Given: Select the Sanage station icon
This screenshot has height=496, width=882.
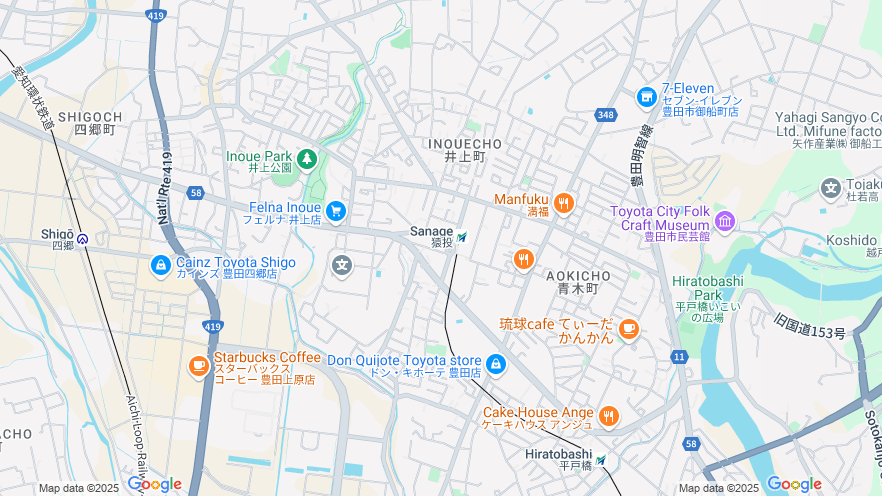Looking at the screenshot, I should pyautogui.click(x=462, y=237).
